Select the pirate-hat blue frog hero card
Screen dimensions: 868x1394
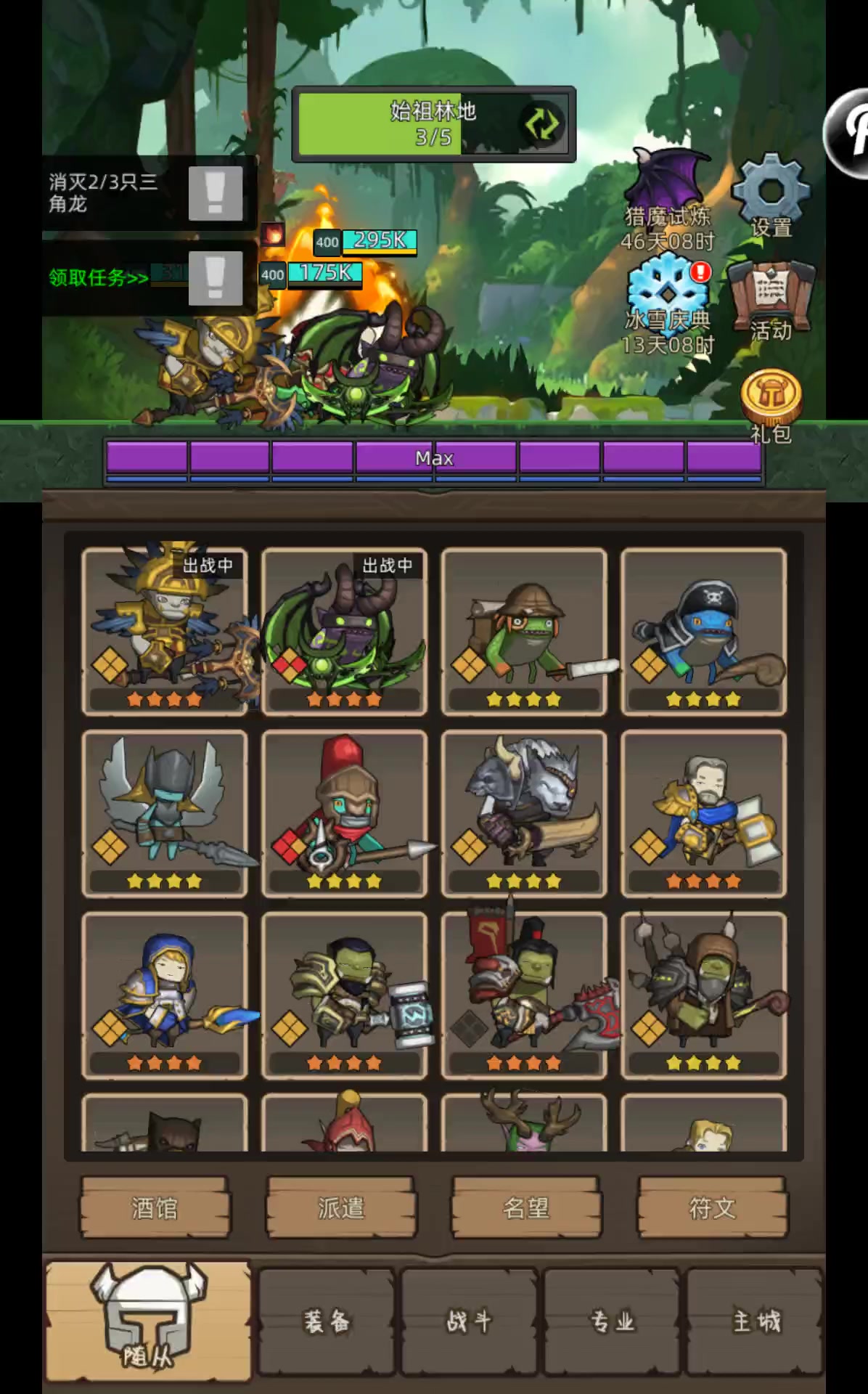tap(703, 632)
